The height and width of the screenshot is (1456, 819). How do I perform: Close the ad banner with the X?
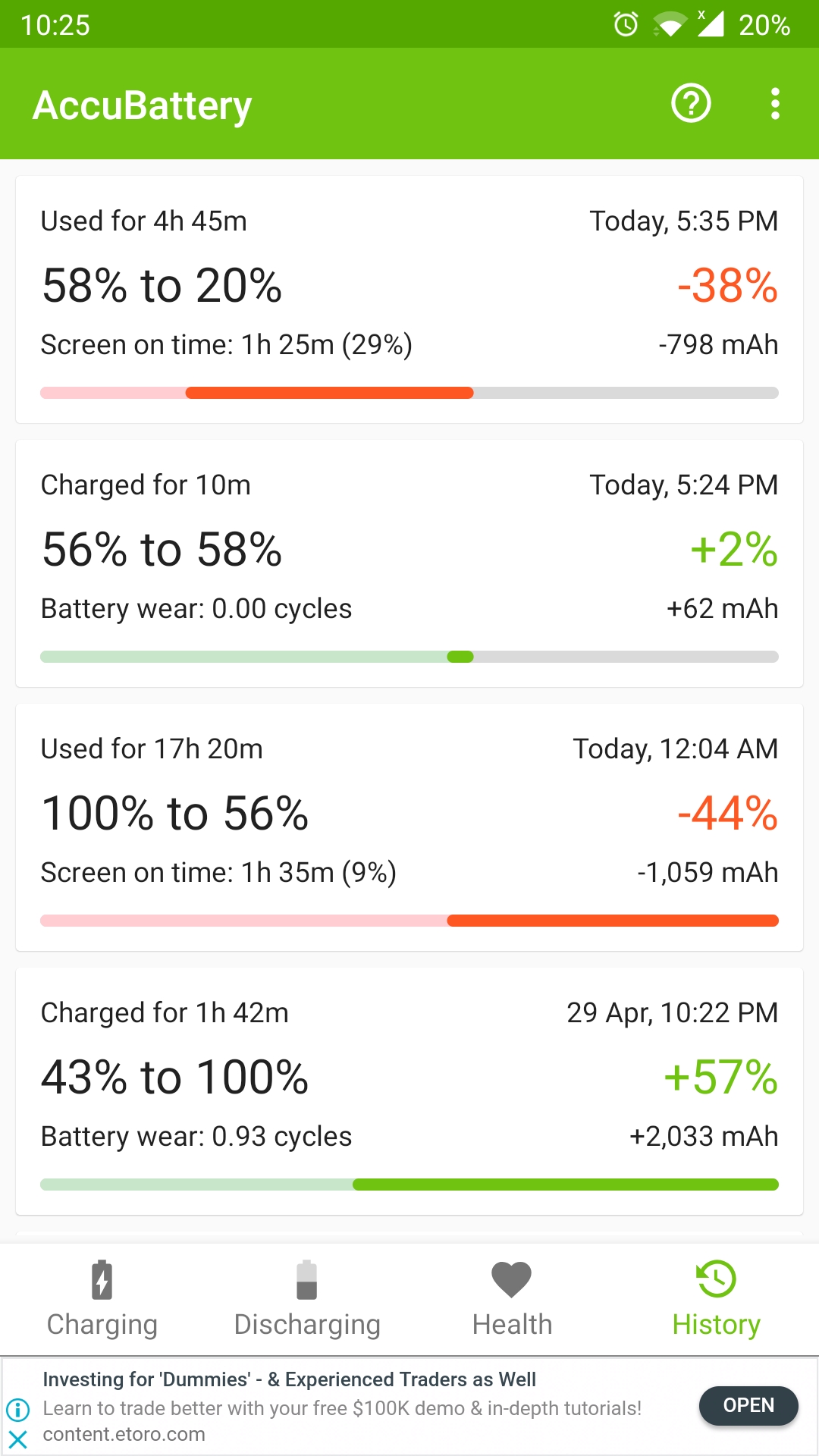18,1439
